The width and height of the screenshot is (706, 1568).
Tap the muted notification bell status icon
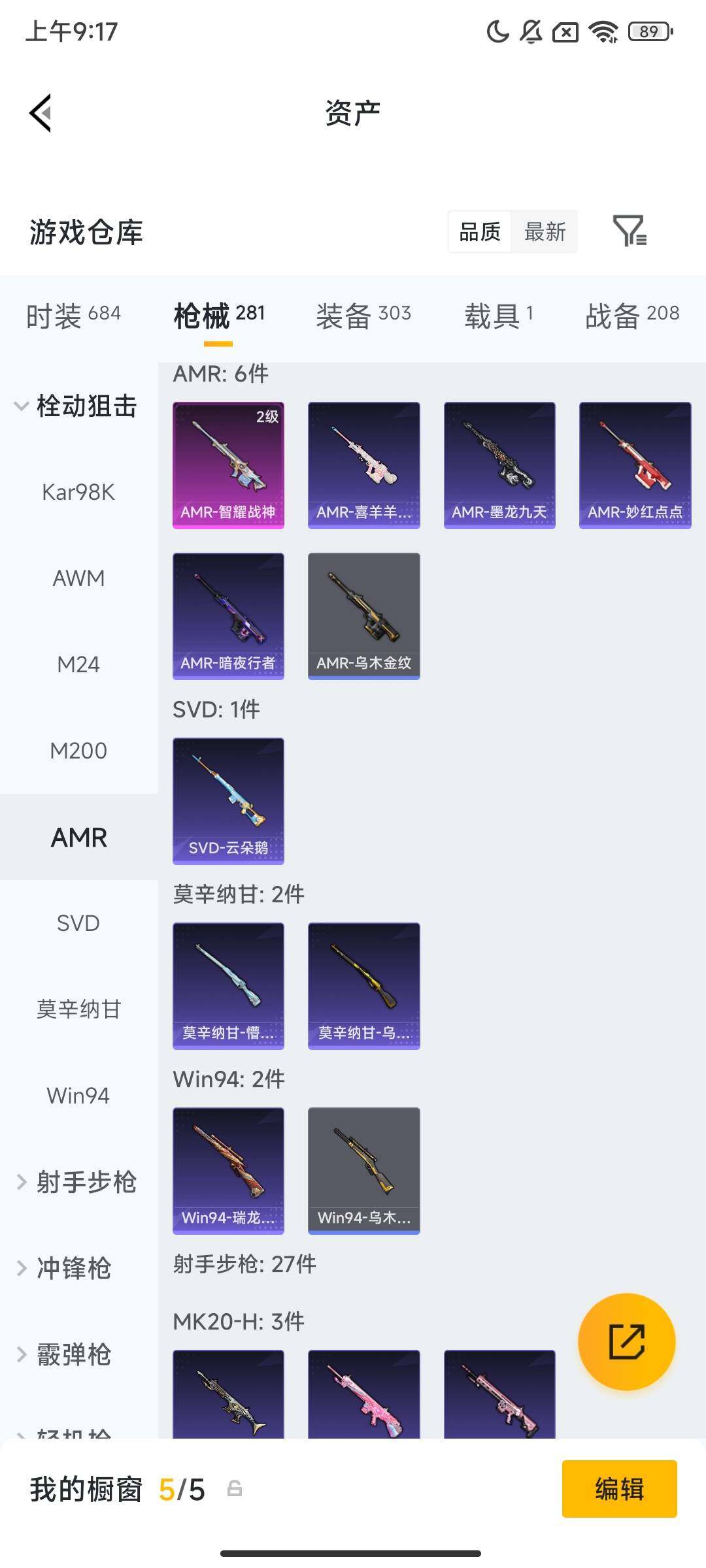[x=531, y=31]
